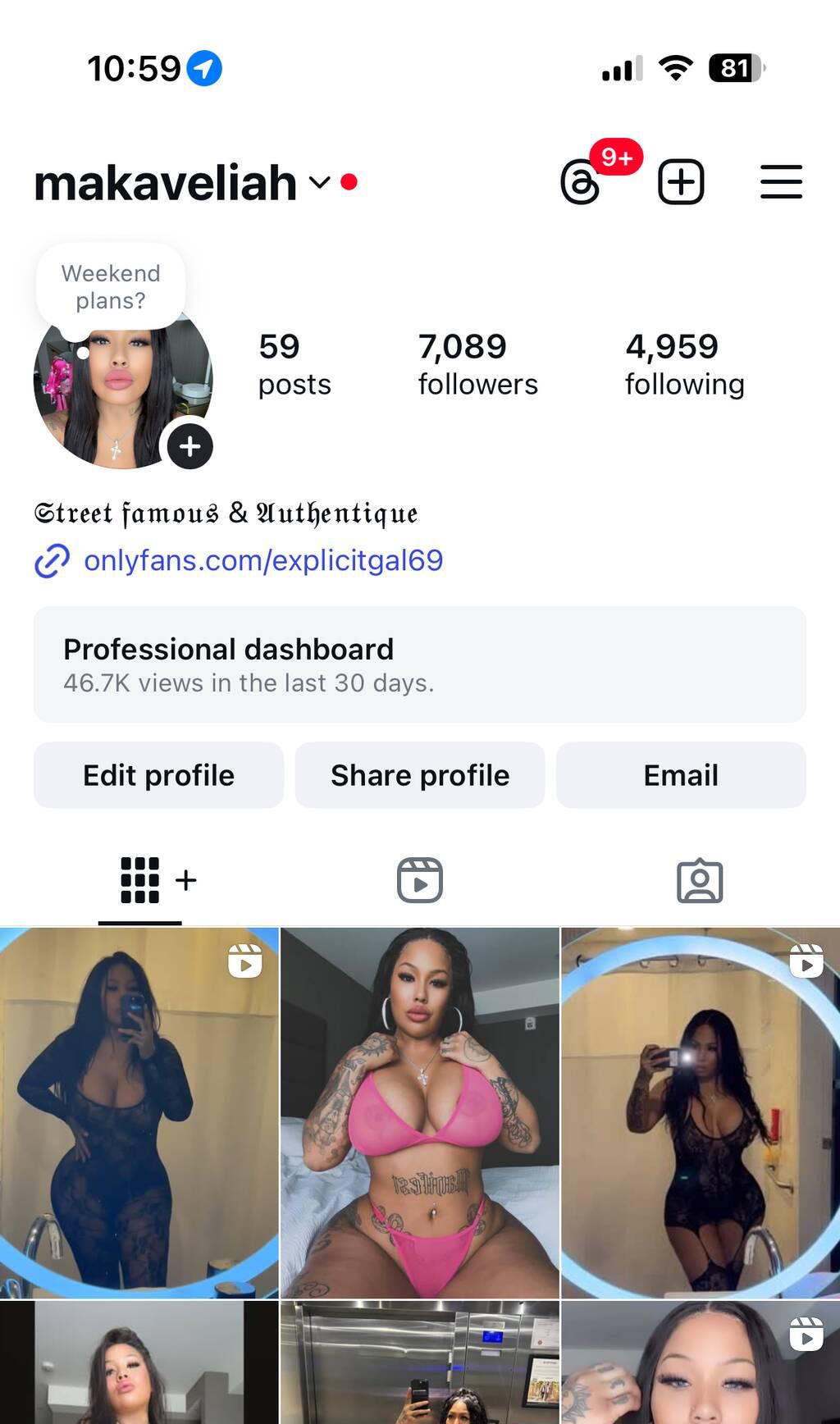Viewport: 840px width, 1424px height.
Task: Open the onlyfans.com/explicitgal69 link
Action: [263, 560]
